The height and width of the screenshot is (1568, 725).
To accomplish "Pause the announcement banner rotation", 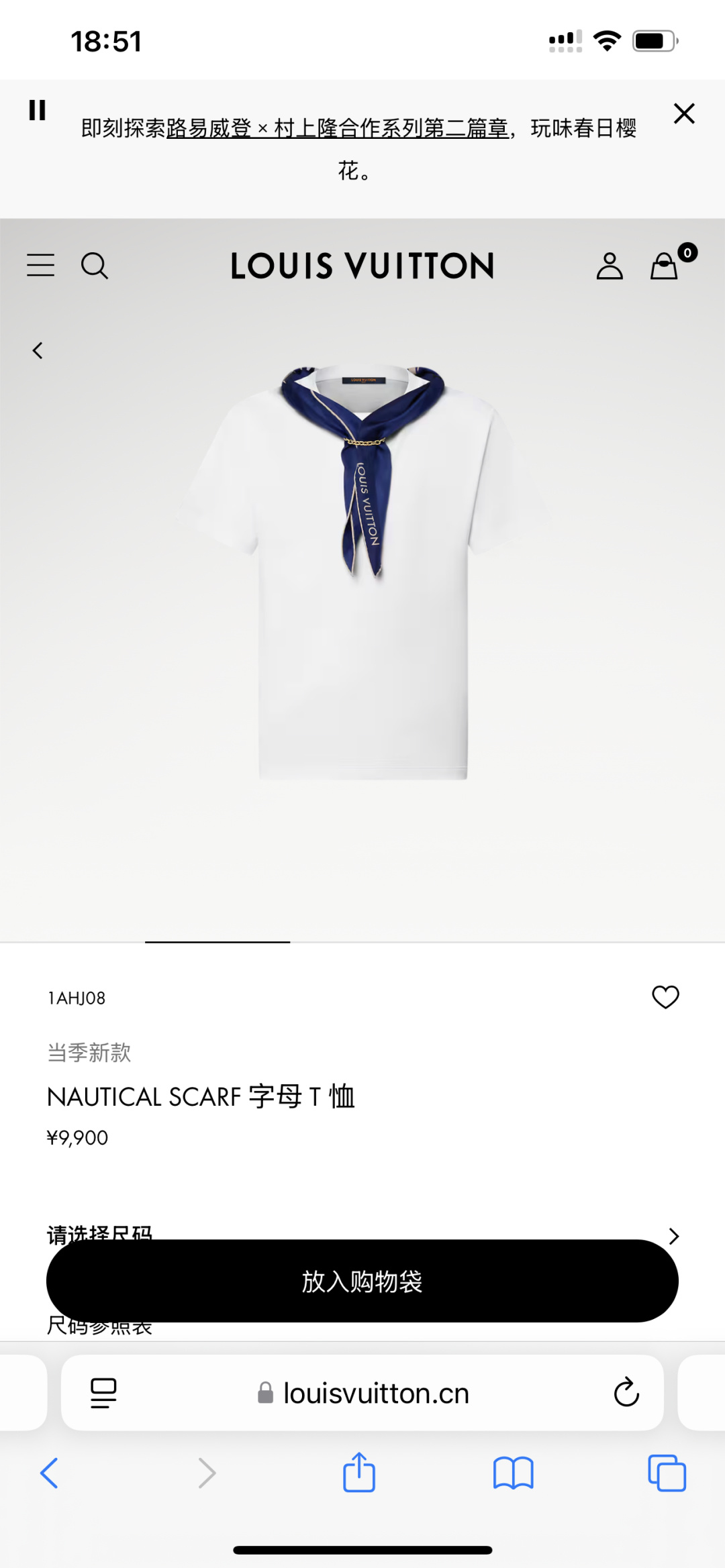I will coord(38,110).
